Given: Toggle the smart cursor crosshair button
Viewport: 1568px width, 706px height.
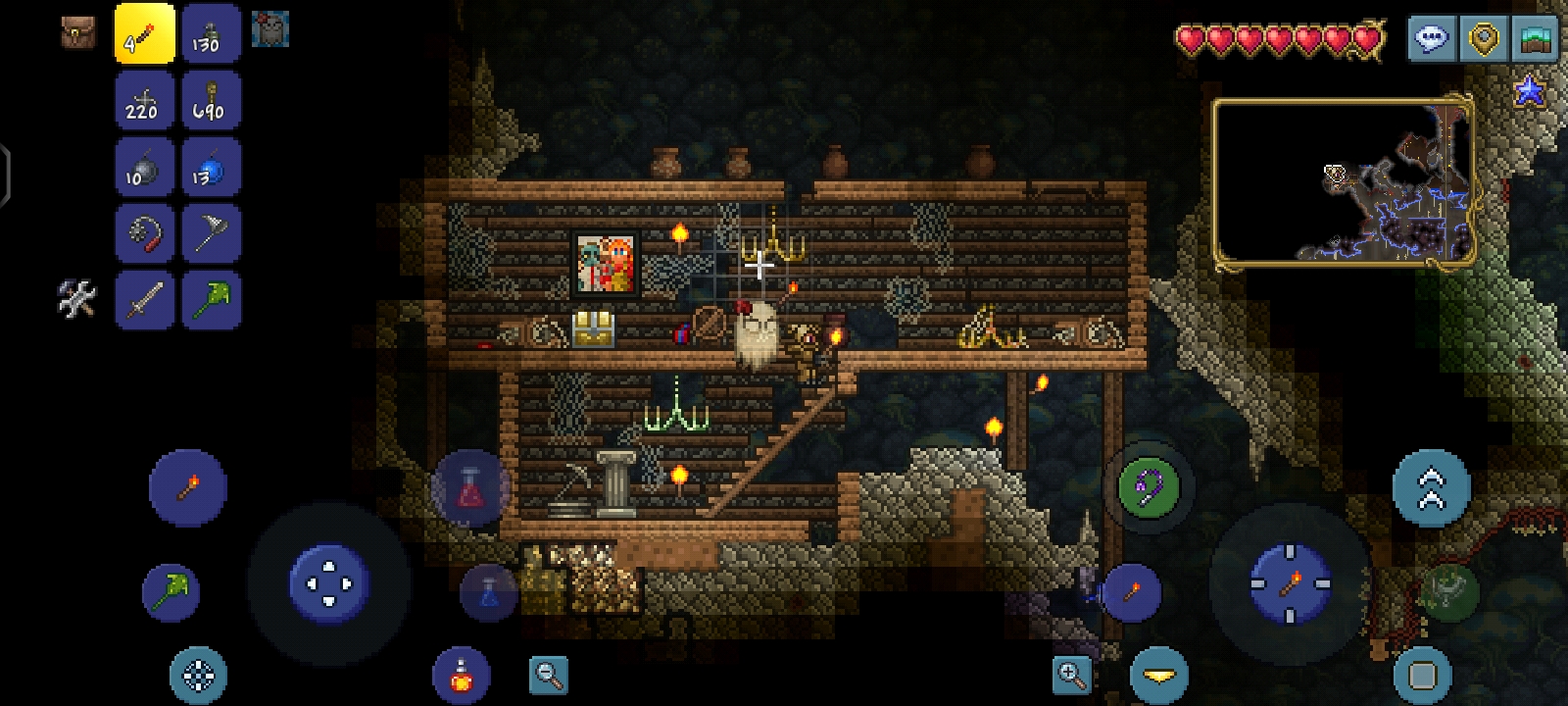Looking at the screenshot, I should point(199,675).
